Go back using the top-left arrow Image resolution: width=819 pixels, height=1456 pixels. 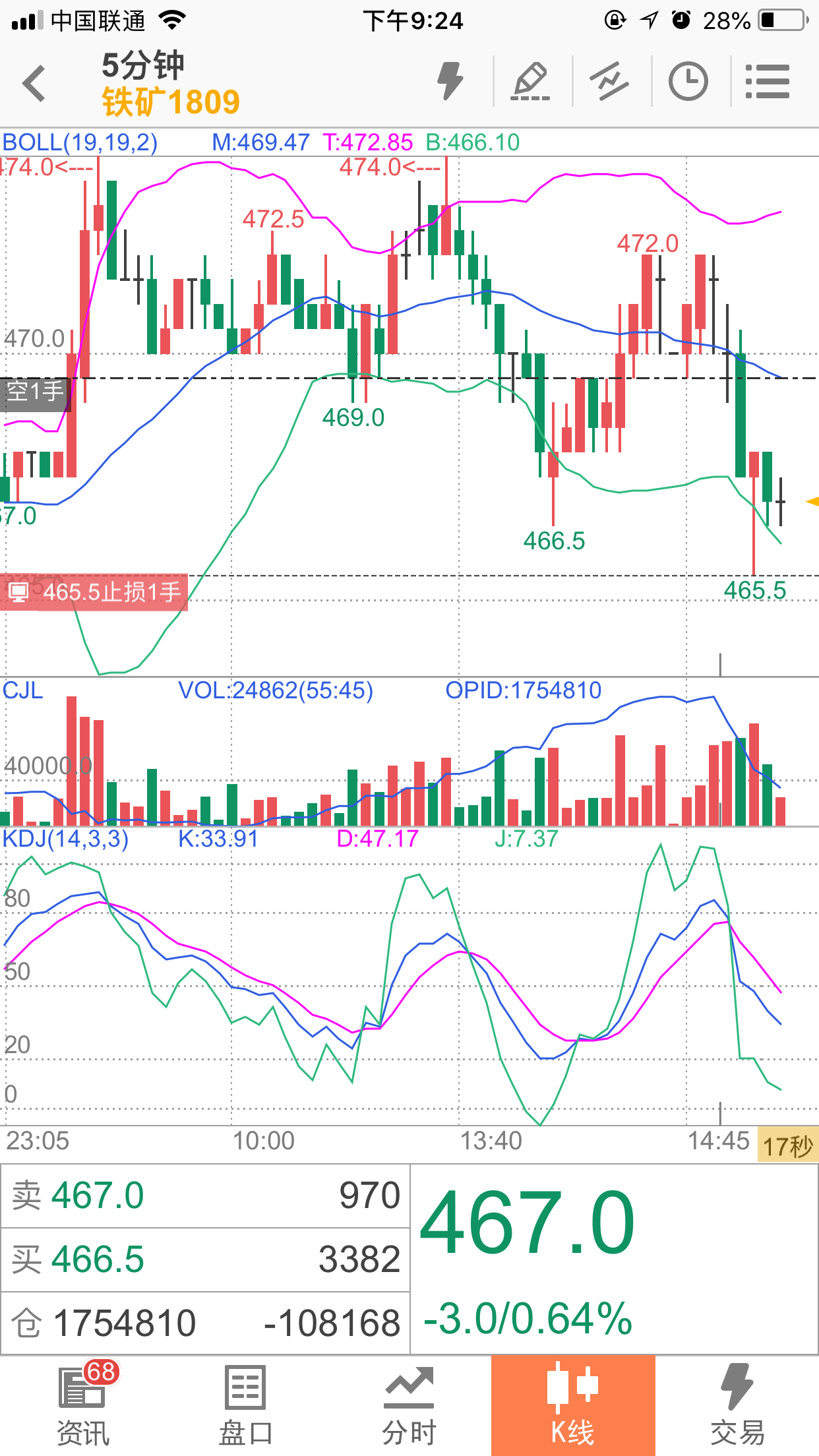pos(34,84)
